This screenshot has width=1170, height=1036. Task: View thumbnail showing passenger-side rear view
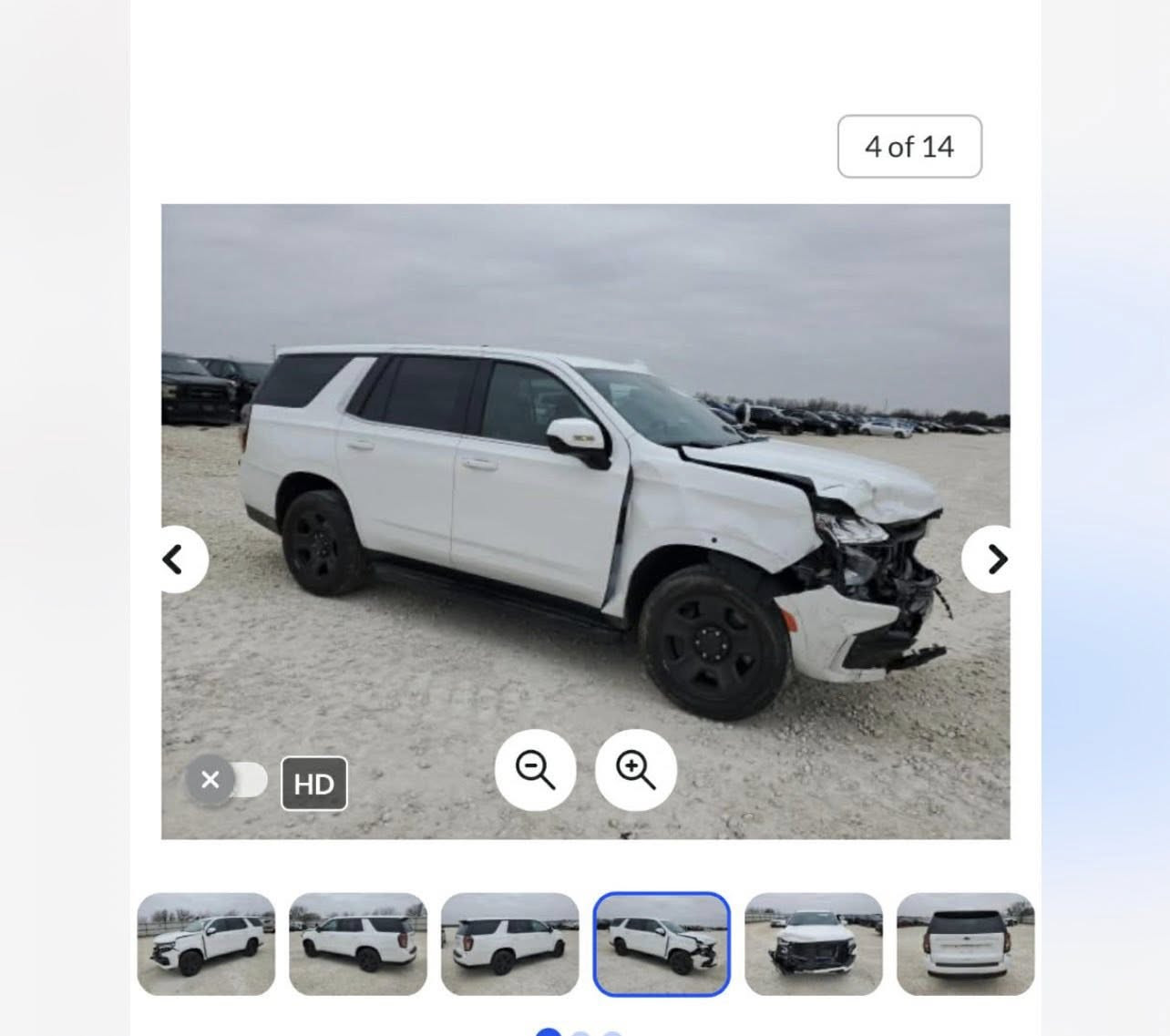click(x=509, y=944)
